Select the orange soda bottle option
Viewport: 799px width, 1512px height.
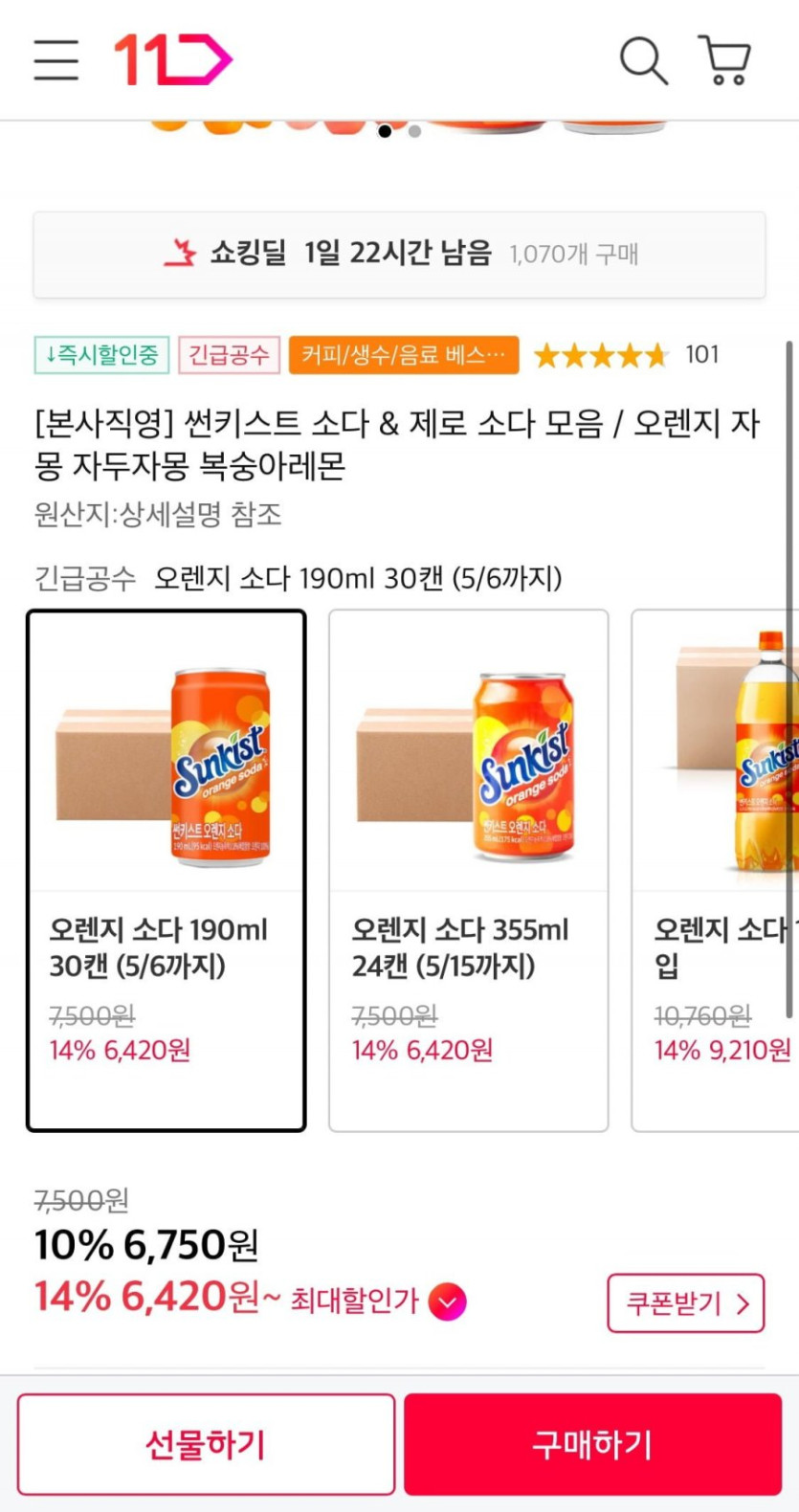[718, 870]
